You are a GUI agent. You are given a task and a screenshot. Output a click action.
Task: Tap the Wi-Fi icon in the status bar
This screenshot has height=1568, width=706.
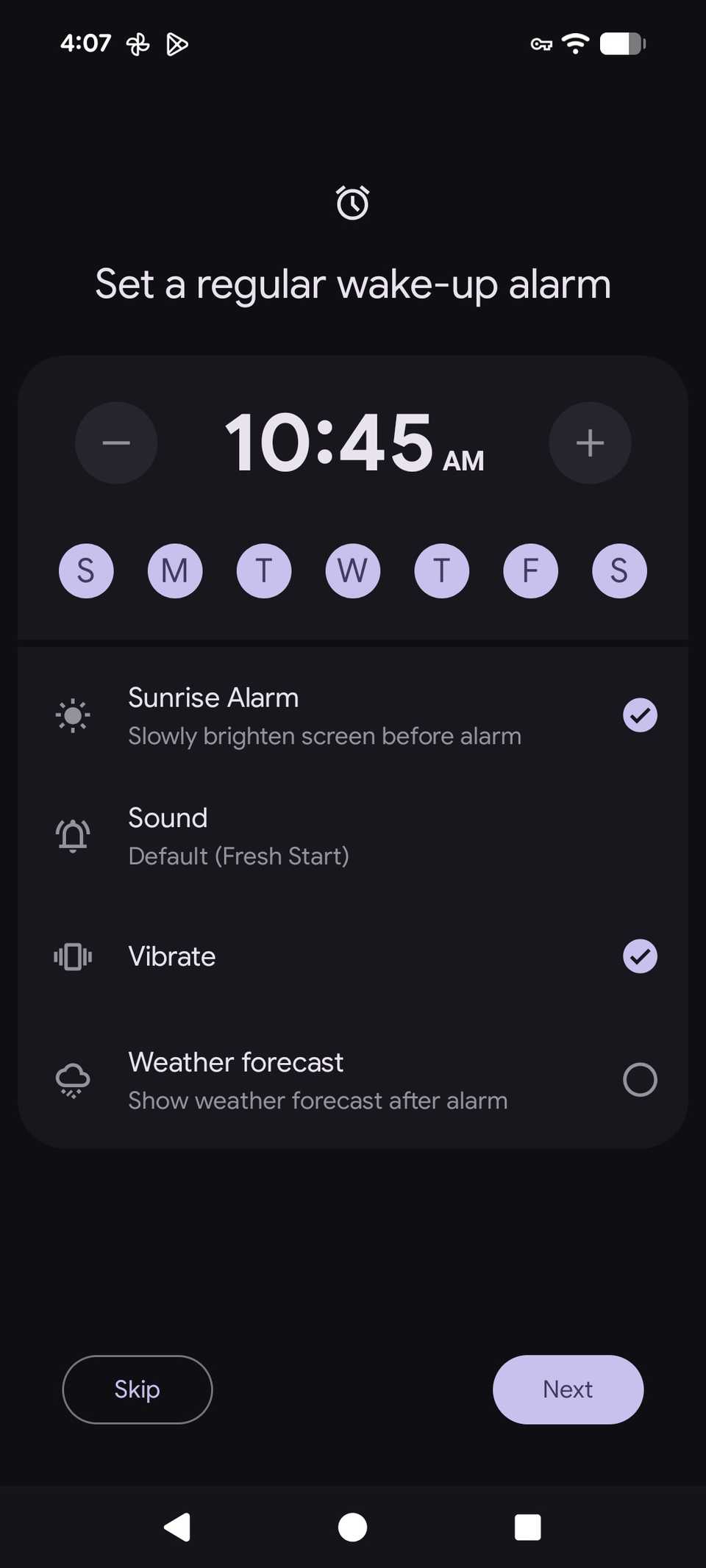pos(576,43)
